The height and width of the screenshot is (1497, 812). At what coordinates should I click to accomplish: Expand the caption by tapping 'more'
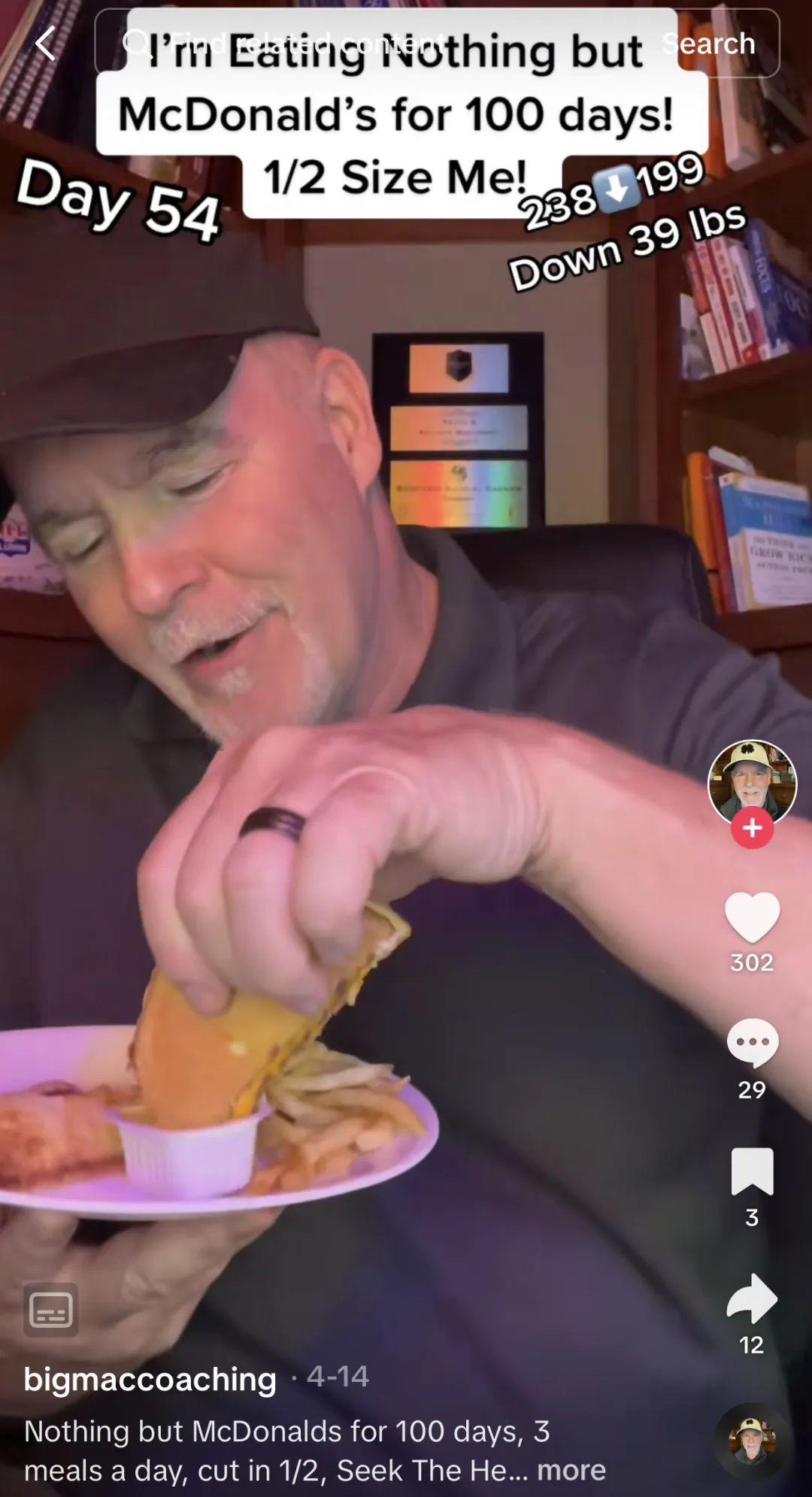(571, 1470)
